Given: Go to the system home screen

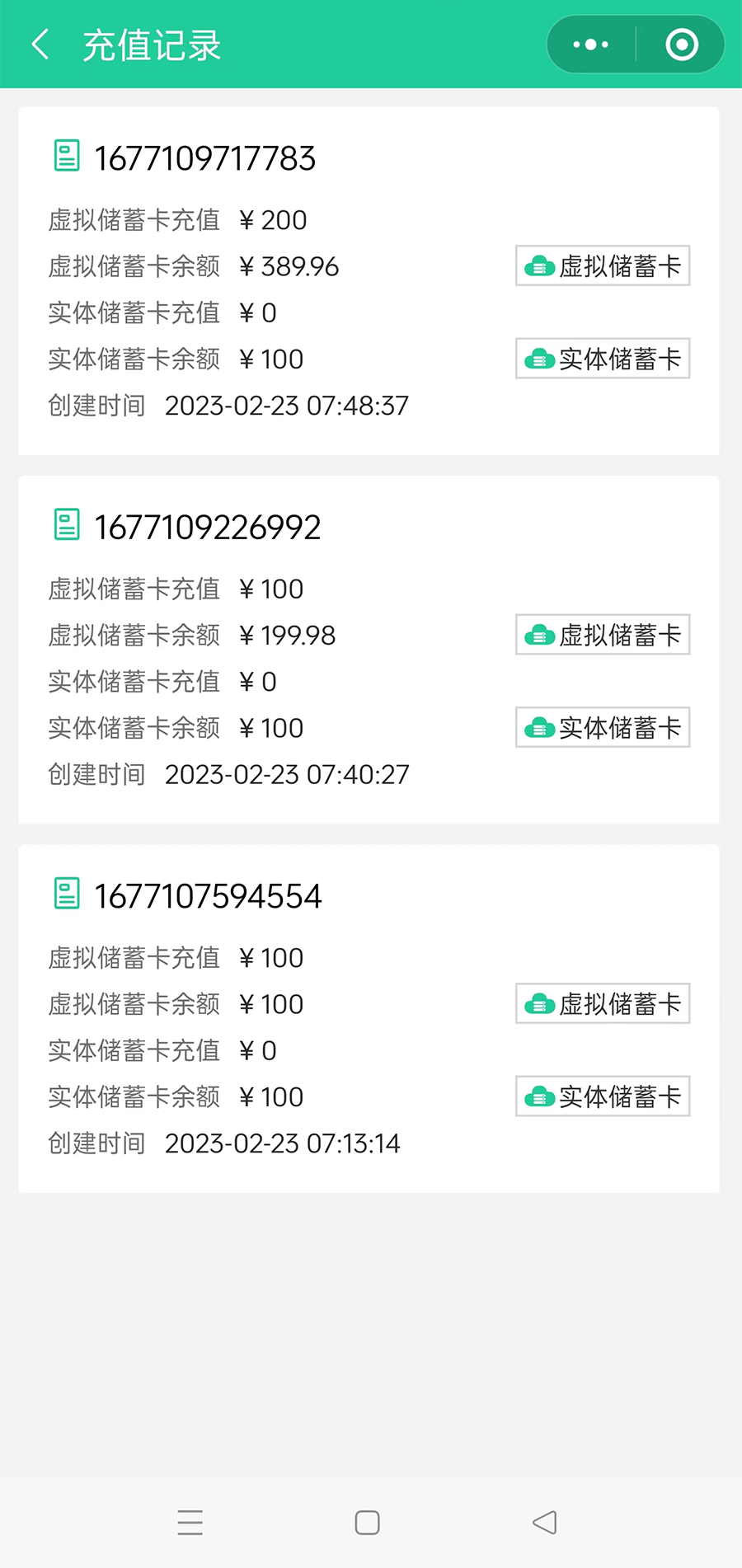Looking at the screenshot, I should 367,1522.
